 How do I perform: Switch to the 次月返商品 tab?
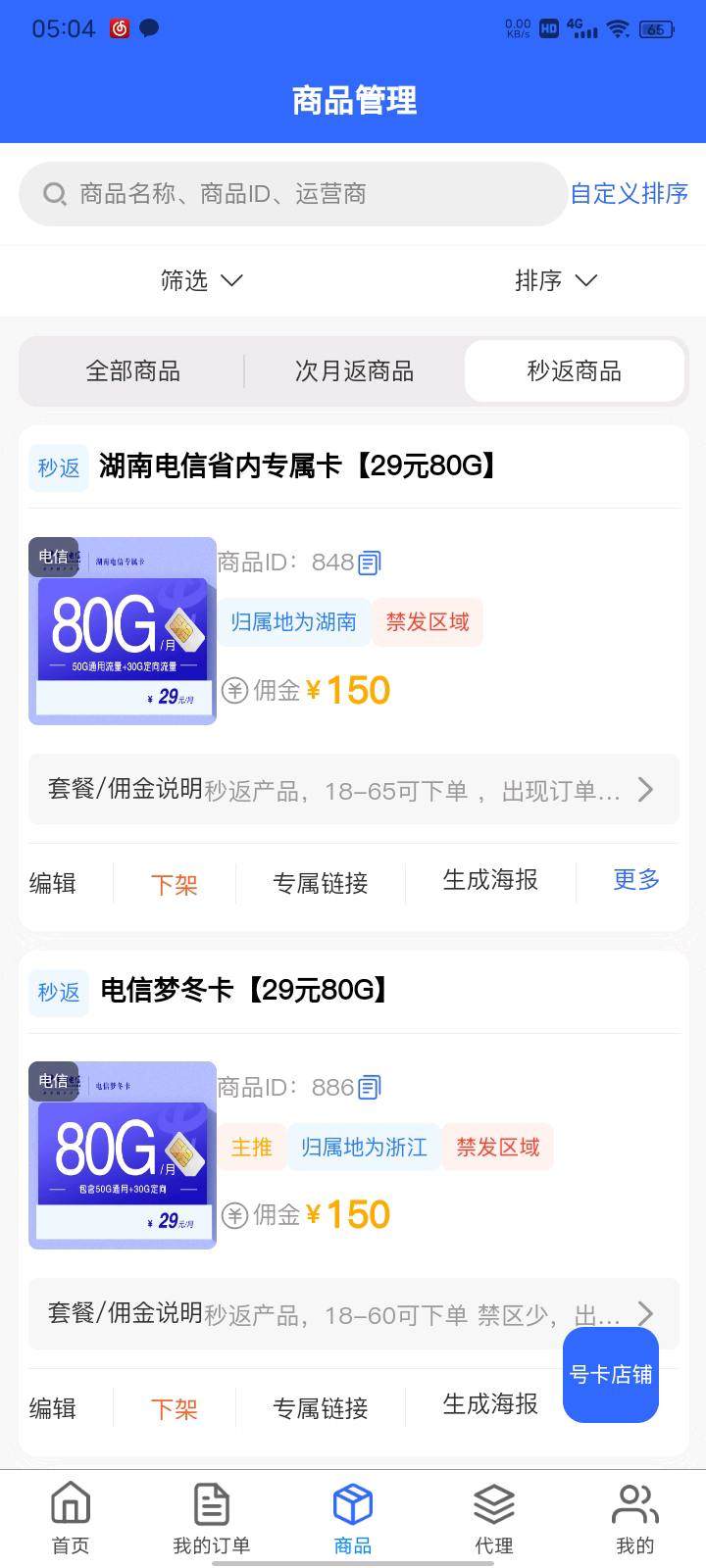click(354, 371)
